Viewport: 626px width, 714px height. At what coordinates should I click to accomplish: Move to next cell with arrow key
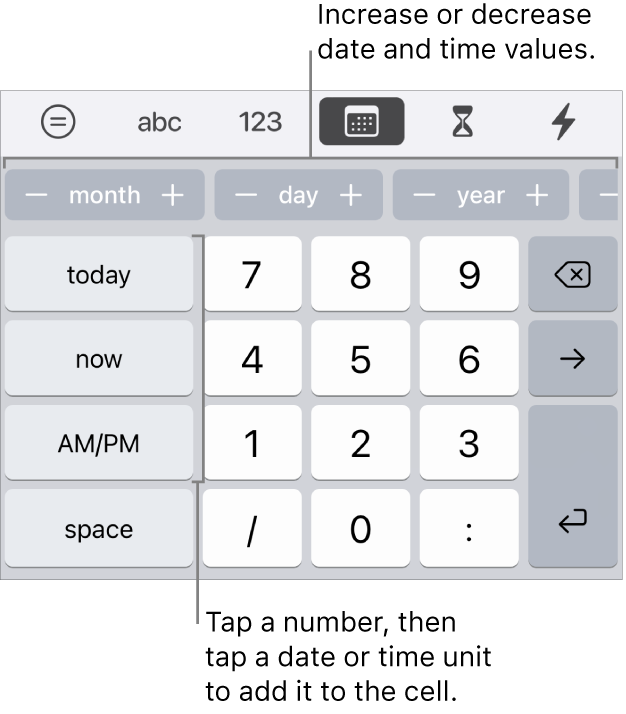[x=572, y=359]
